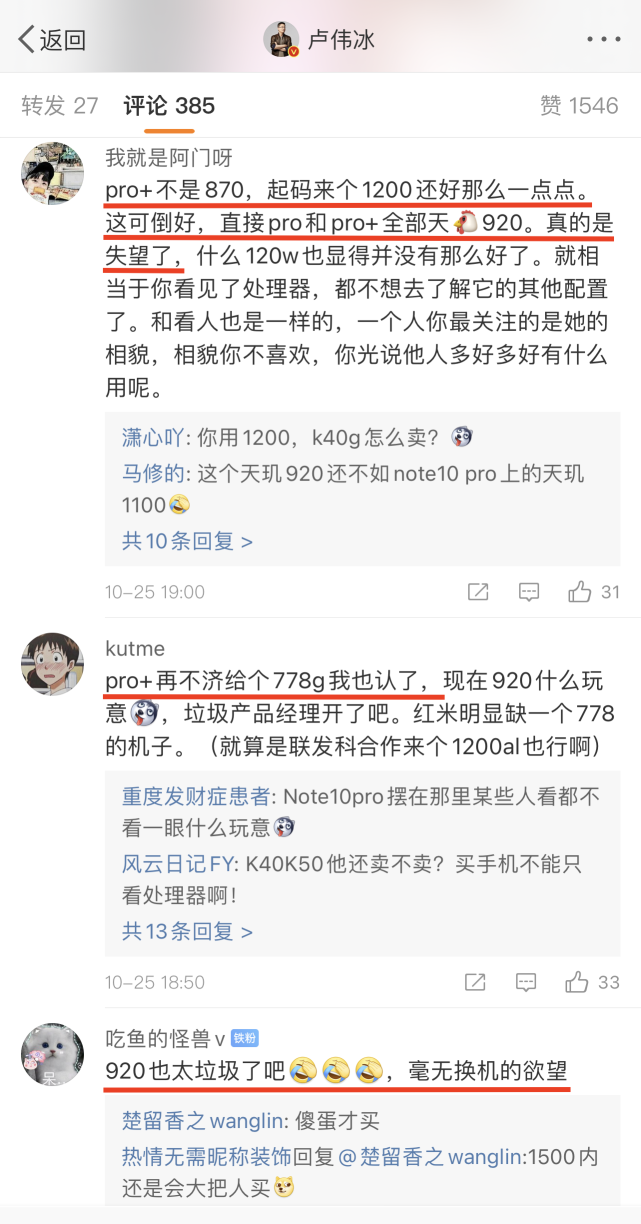The width and height of the screenshot is (641, 1224).
Task: Reply to 我就是阿门呀's comment
Action: coord(529,592)
